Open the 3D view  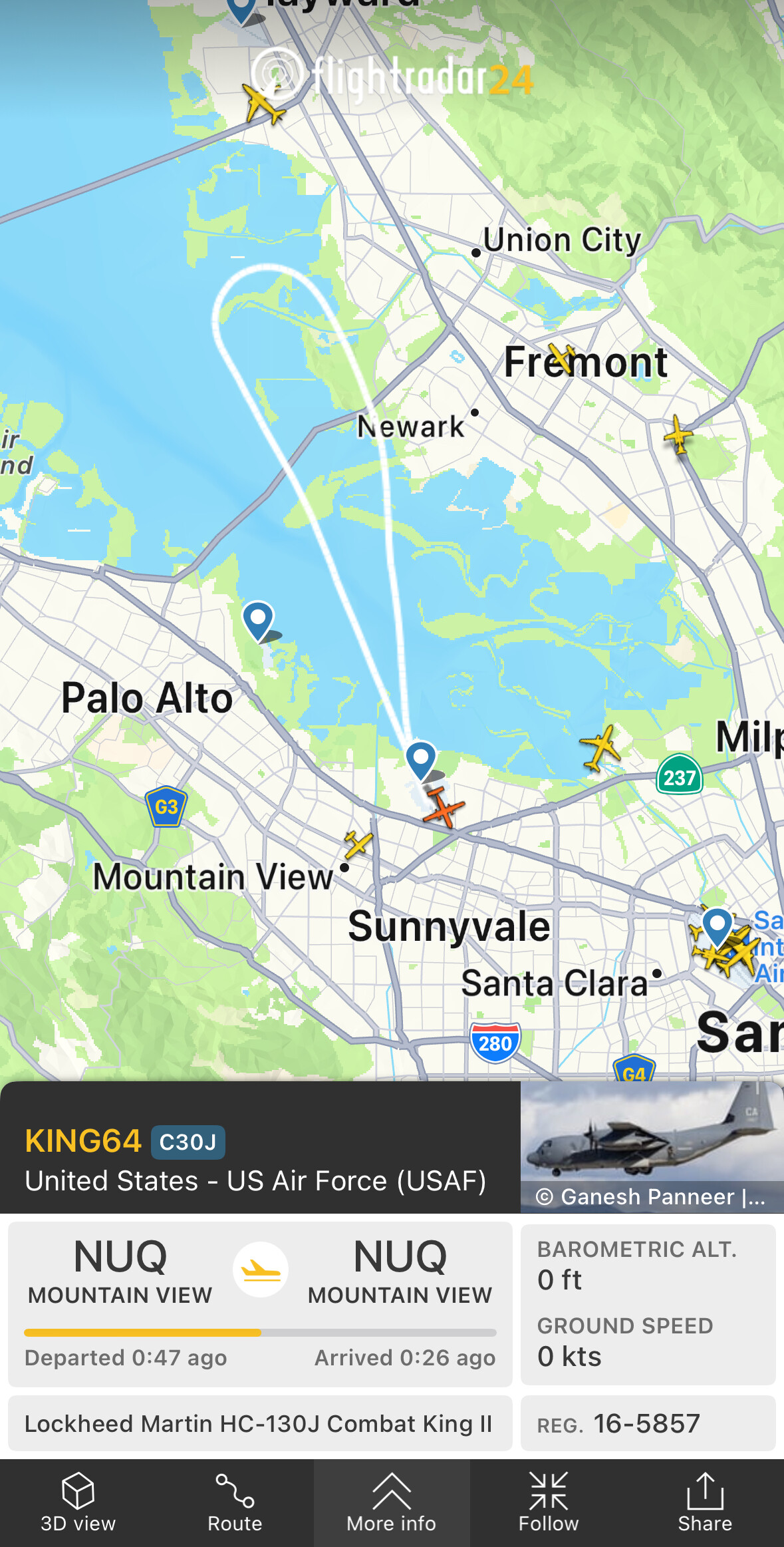click(78, 1503)
